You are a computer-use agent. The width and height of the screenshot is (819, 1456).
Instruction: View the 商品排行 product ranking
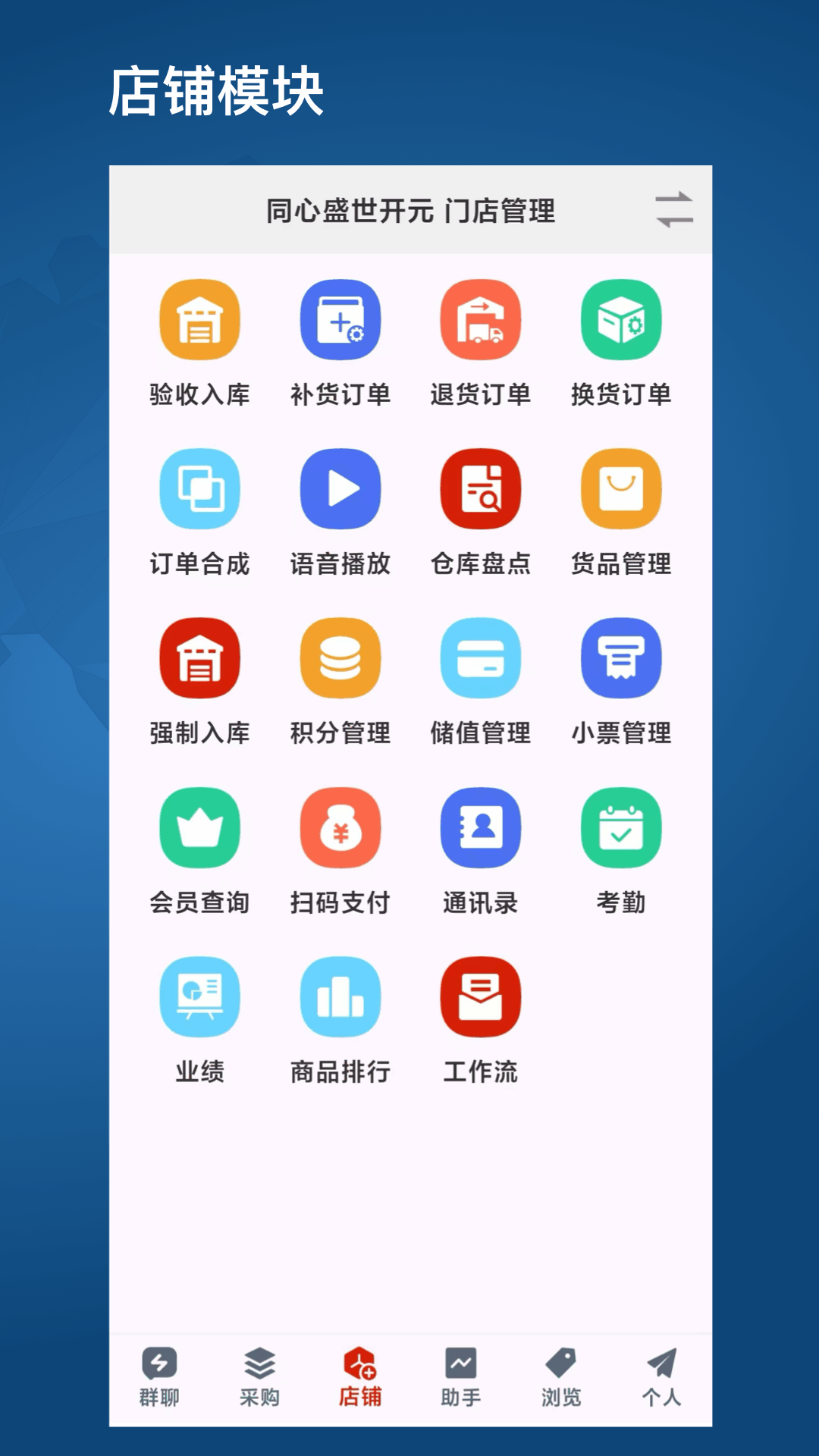340,998
